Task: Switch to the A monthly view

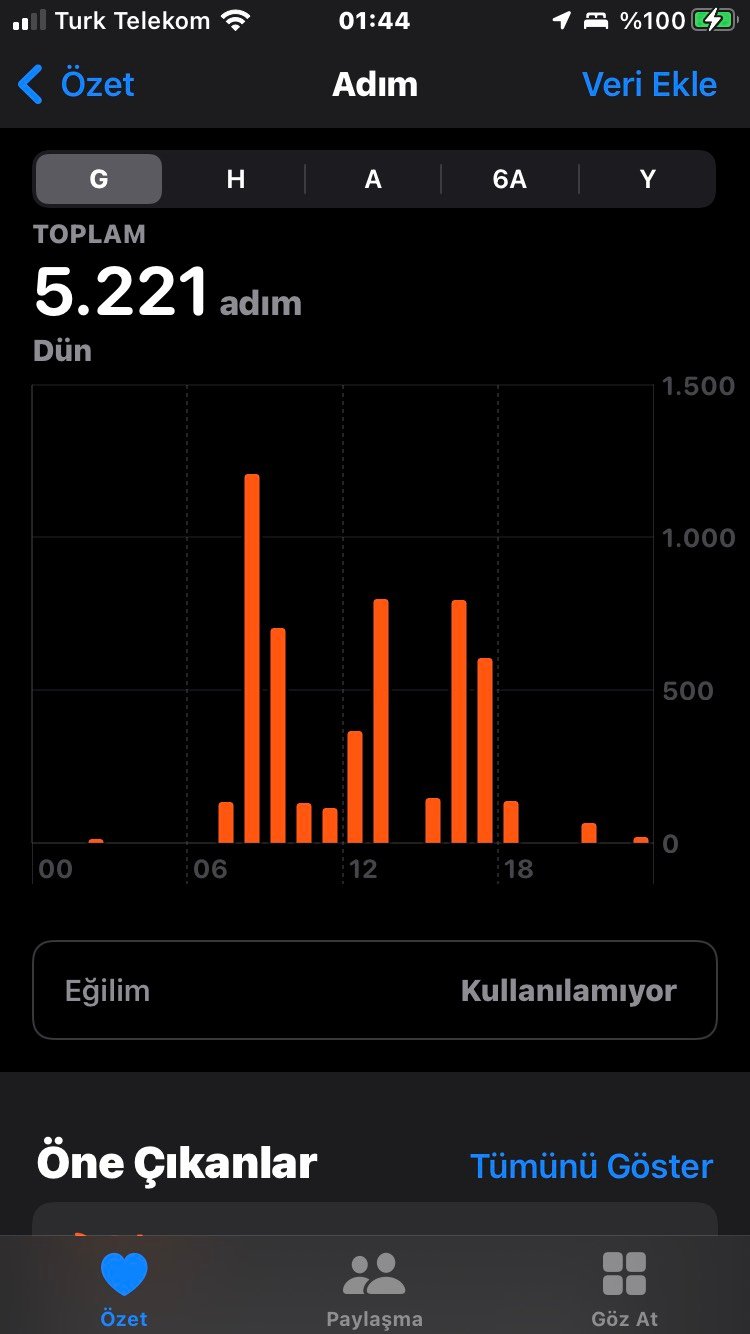Action: [x=373, y=179]
